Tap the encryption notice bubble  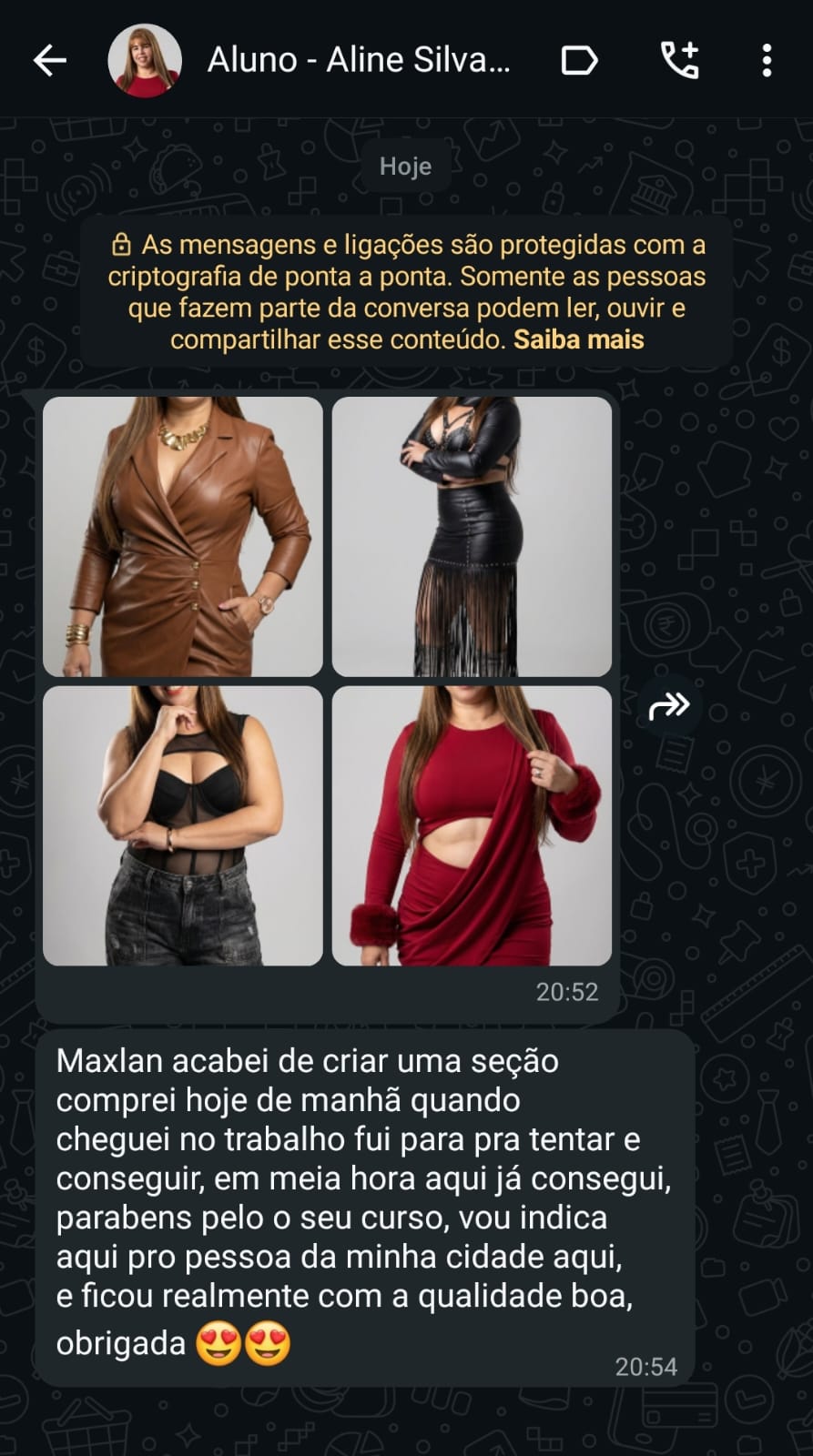pyautogui.click(x=406, y=291)
